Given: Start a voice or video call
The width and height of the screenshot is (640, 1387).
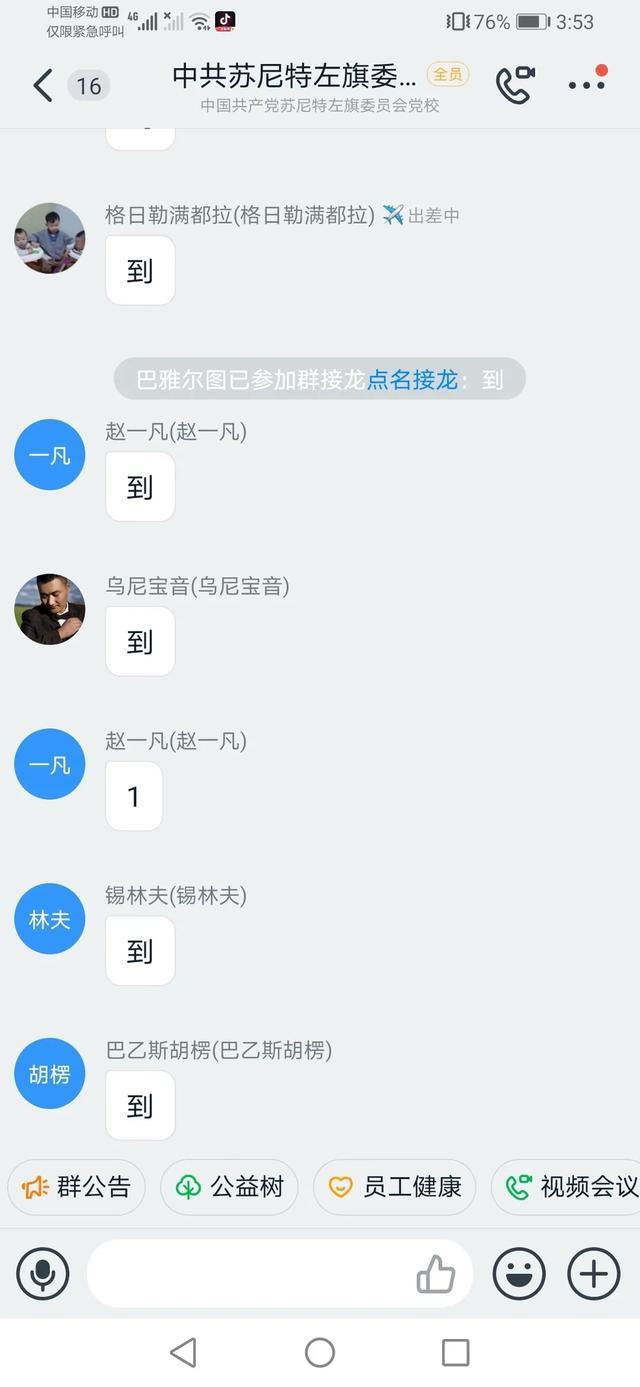Looking at the screenshot, I should tap(515, 86).
